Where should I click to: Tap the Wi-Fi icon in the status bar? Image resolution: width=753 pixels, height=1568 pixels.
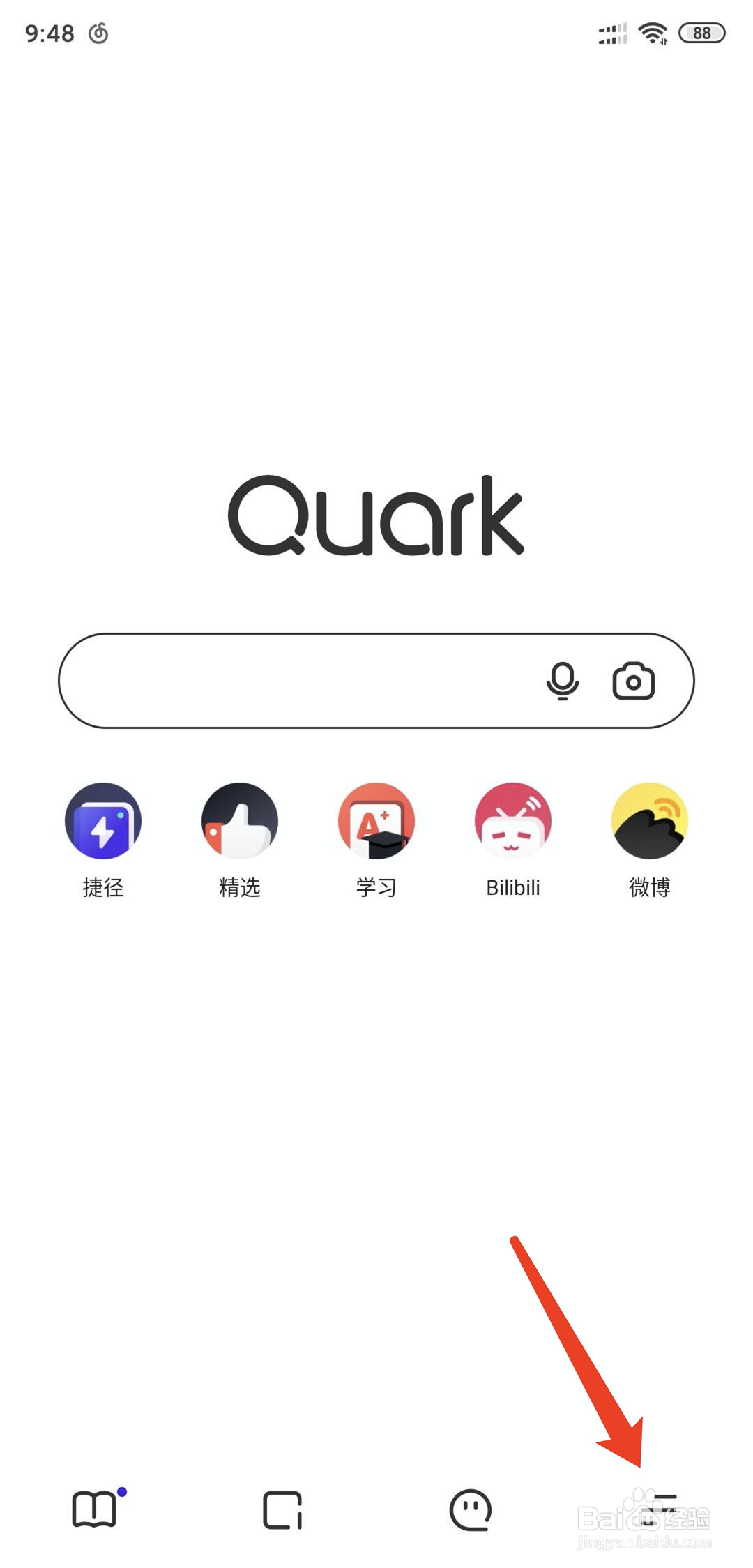pyautogui.click(x=653, y=32)
